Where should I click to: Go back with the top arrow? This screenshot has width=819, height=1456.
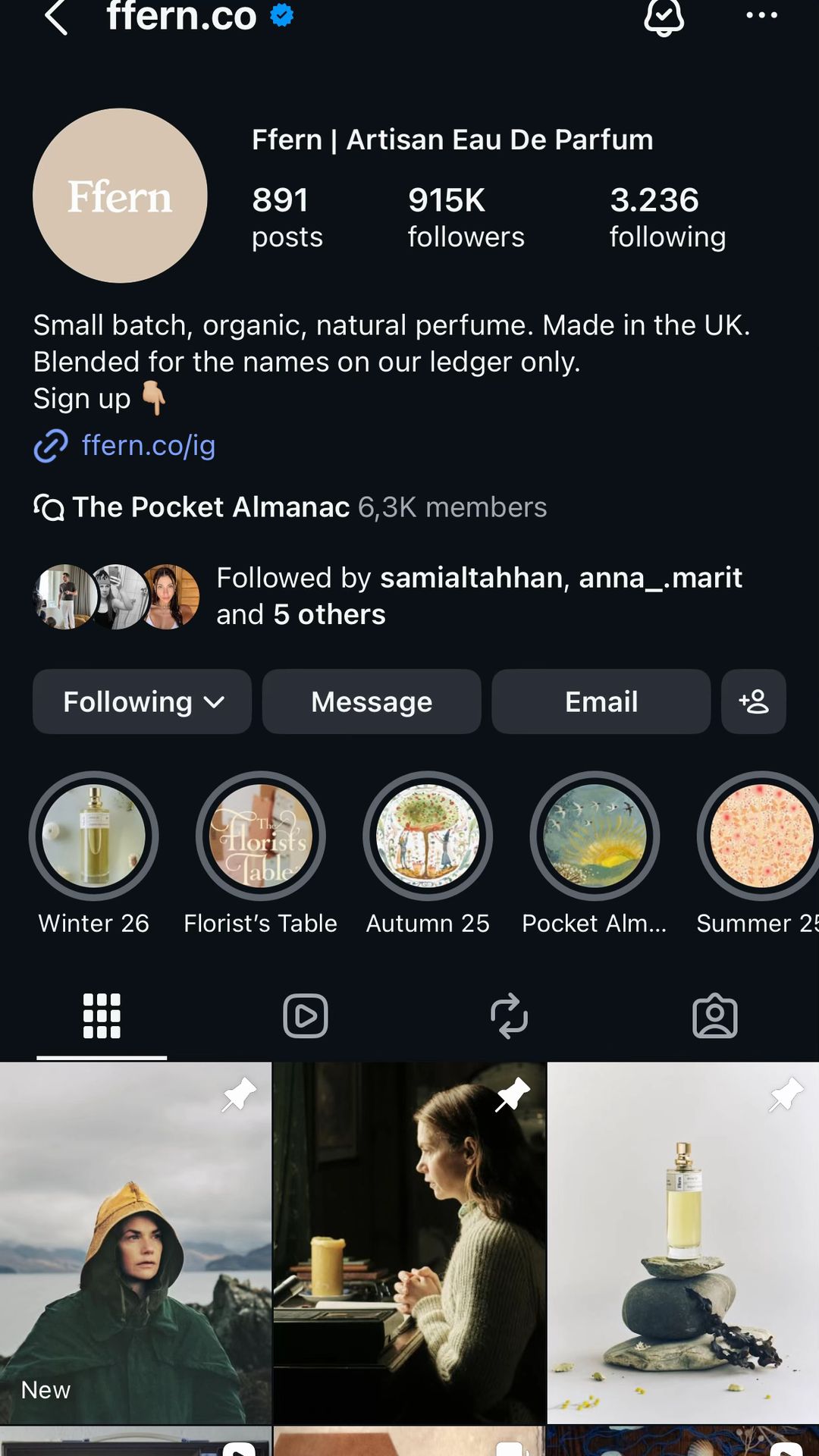(57, 17)
